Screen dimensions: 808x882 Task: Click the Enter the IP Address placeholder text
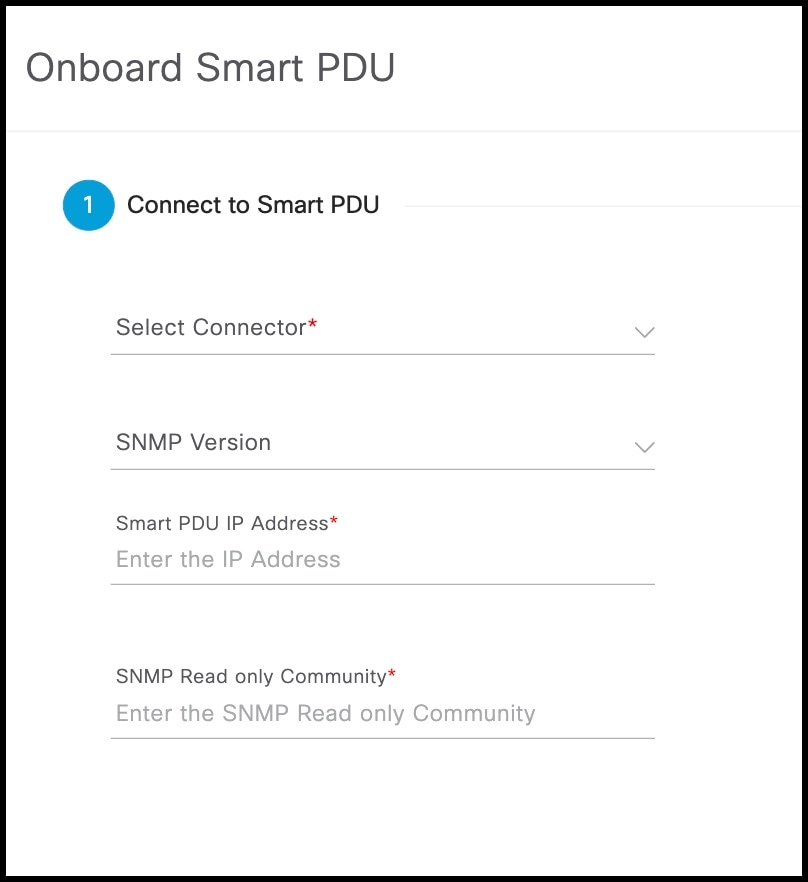[228, 559]
